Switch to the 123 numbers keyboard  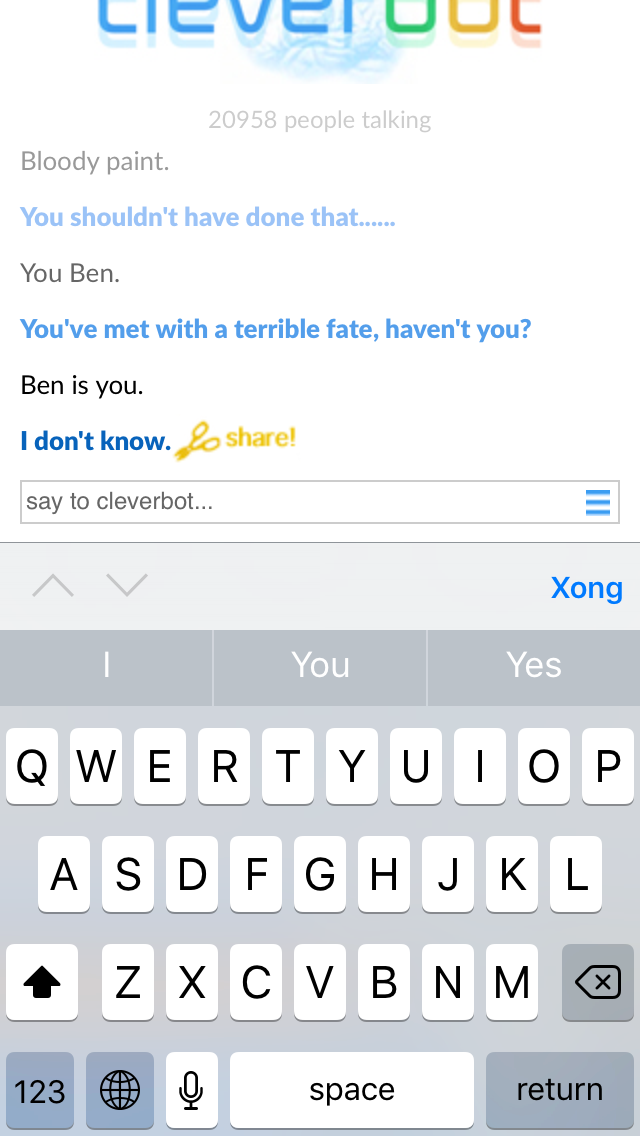coord(40,1090)
